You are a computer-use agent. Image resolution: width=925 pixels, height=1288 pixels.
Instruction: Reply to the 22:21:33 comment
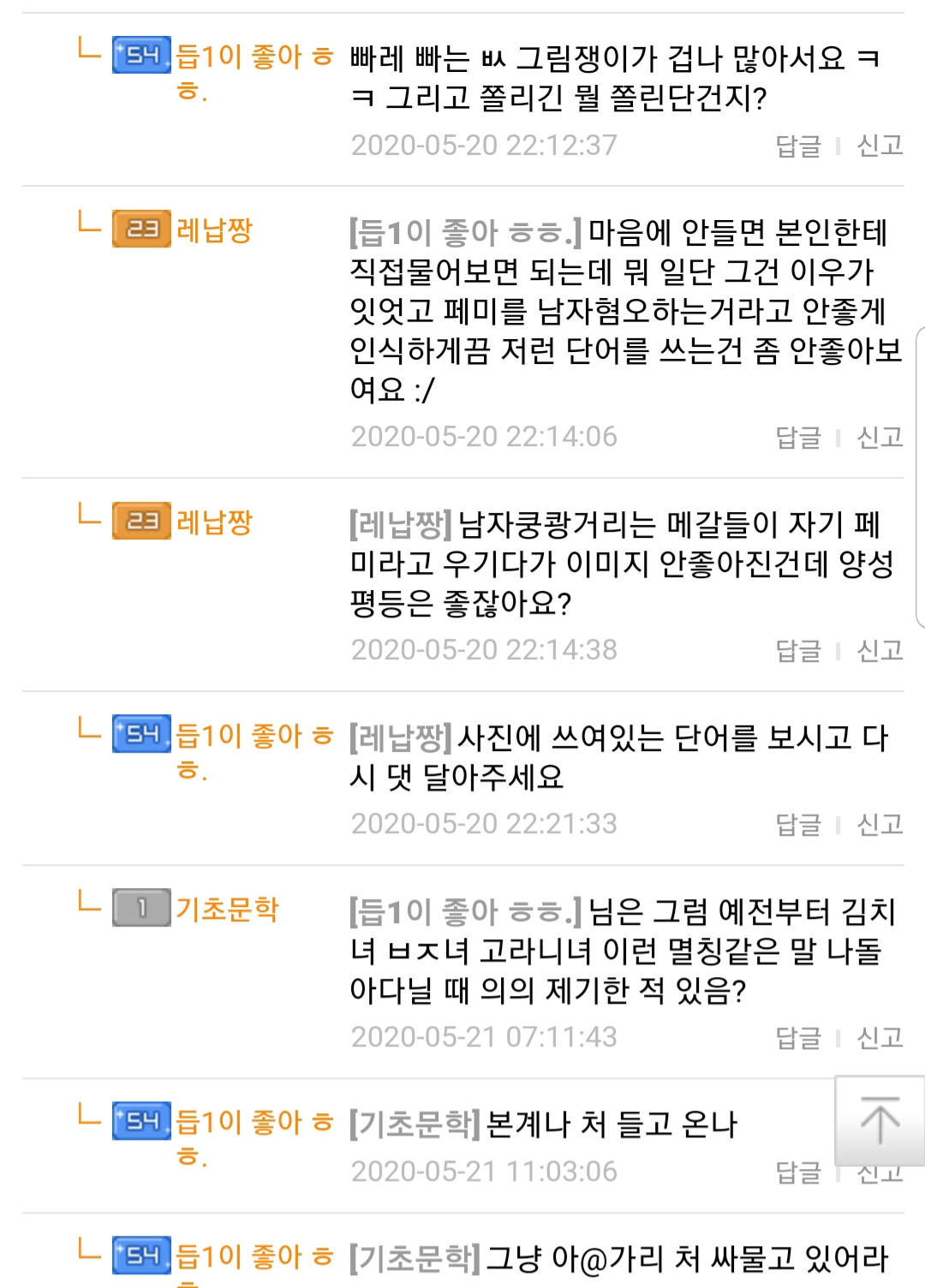(797, 825)
